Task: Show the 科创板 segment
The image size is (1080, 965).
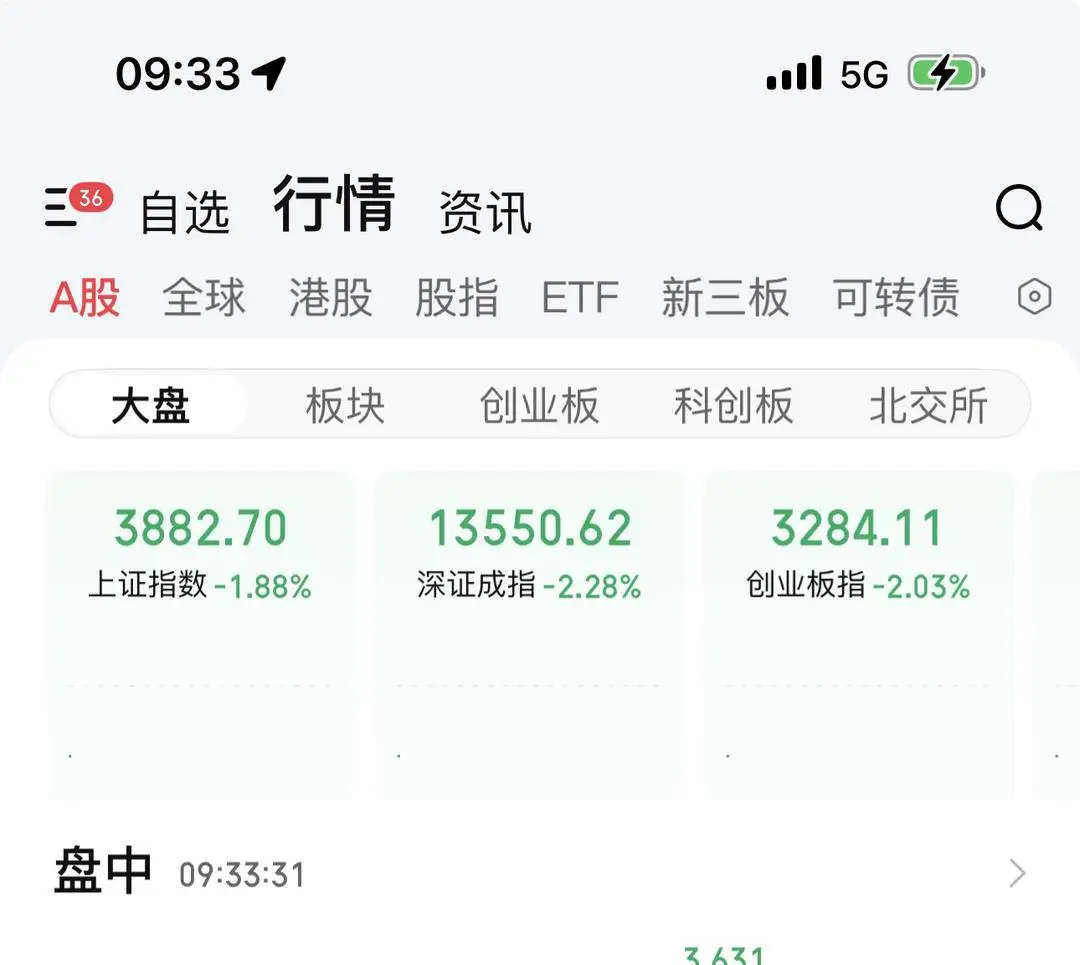Action: pos(733,406)
